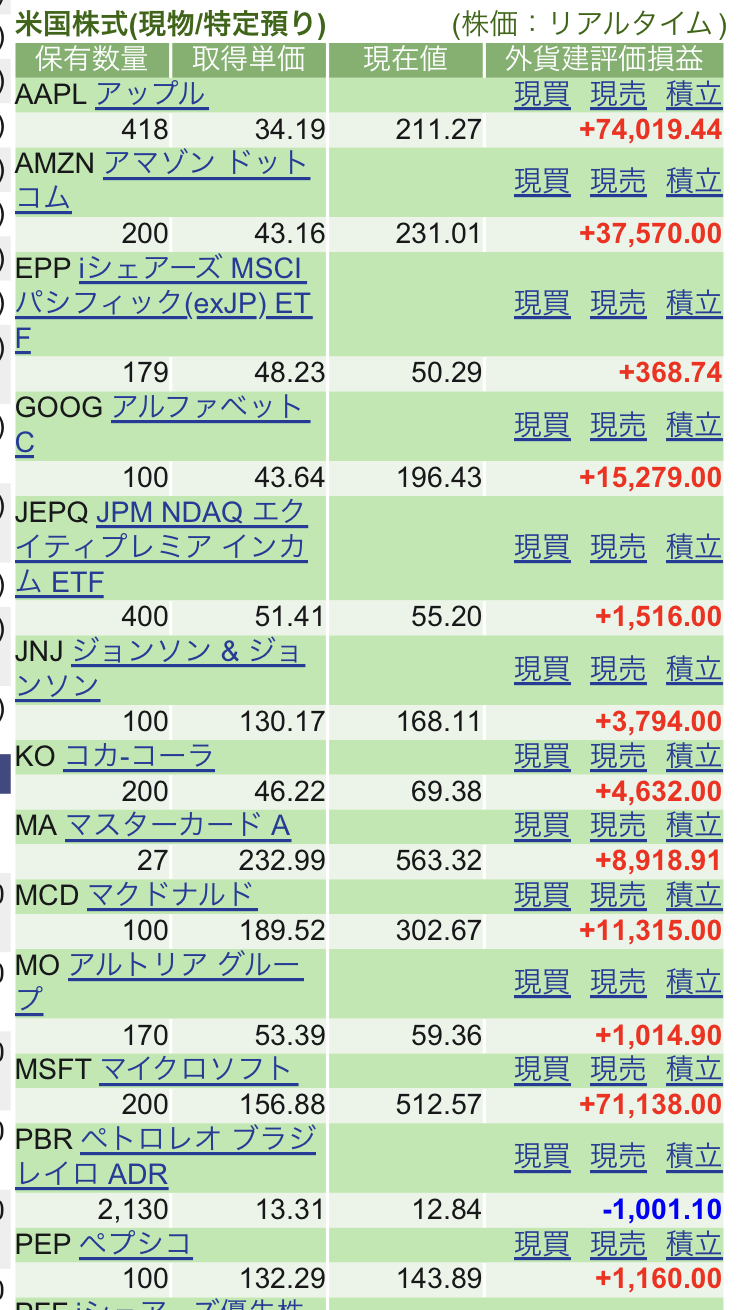
Task: Tap 現売 for MSFT
Action: [618, 1070]
